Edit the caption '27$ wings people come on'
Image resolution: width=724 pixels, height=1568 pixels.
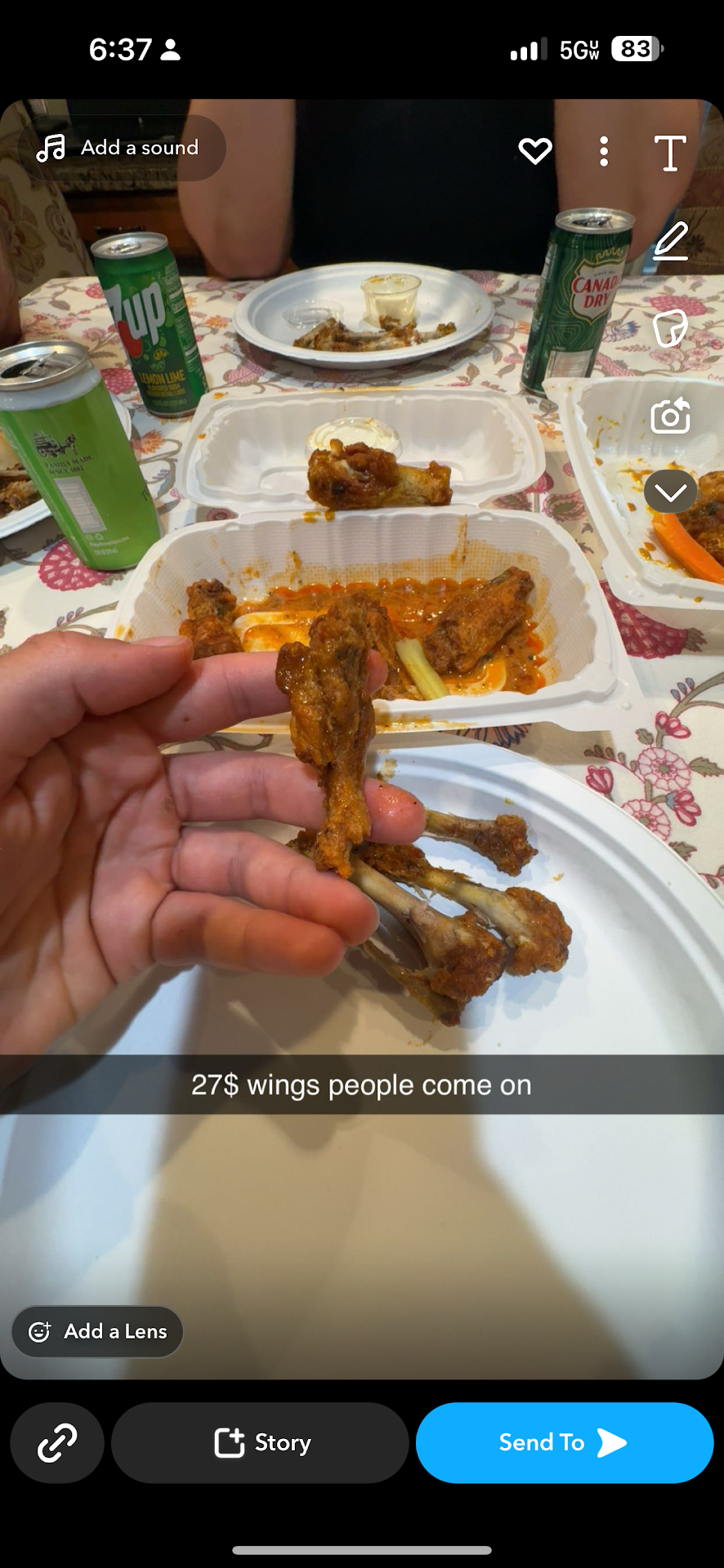coord(361,1085)
